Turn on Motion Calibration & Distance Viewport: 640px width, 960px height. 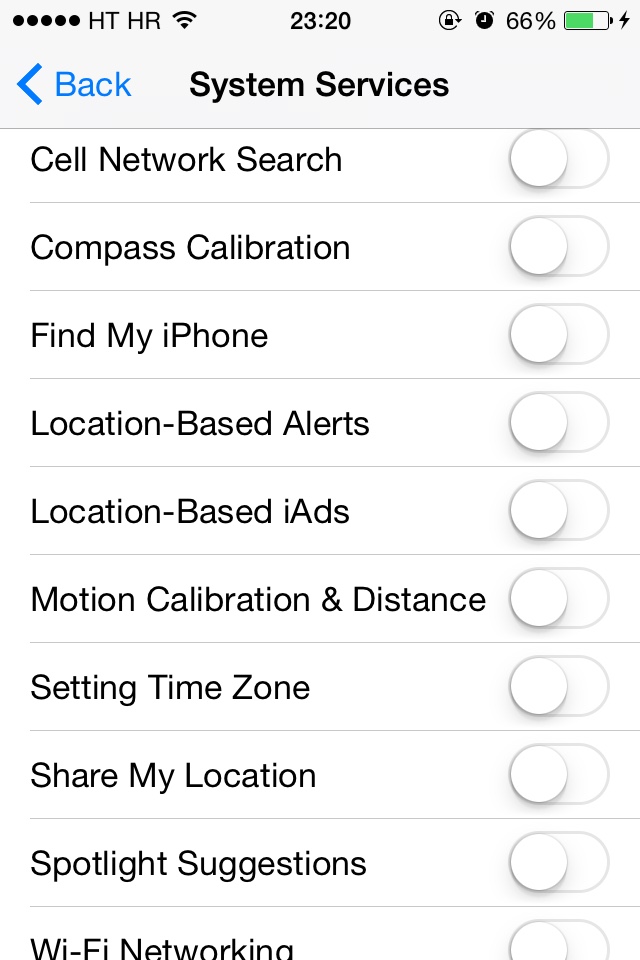(559, 599)
